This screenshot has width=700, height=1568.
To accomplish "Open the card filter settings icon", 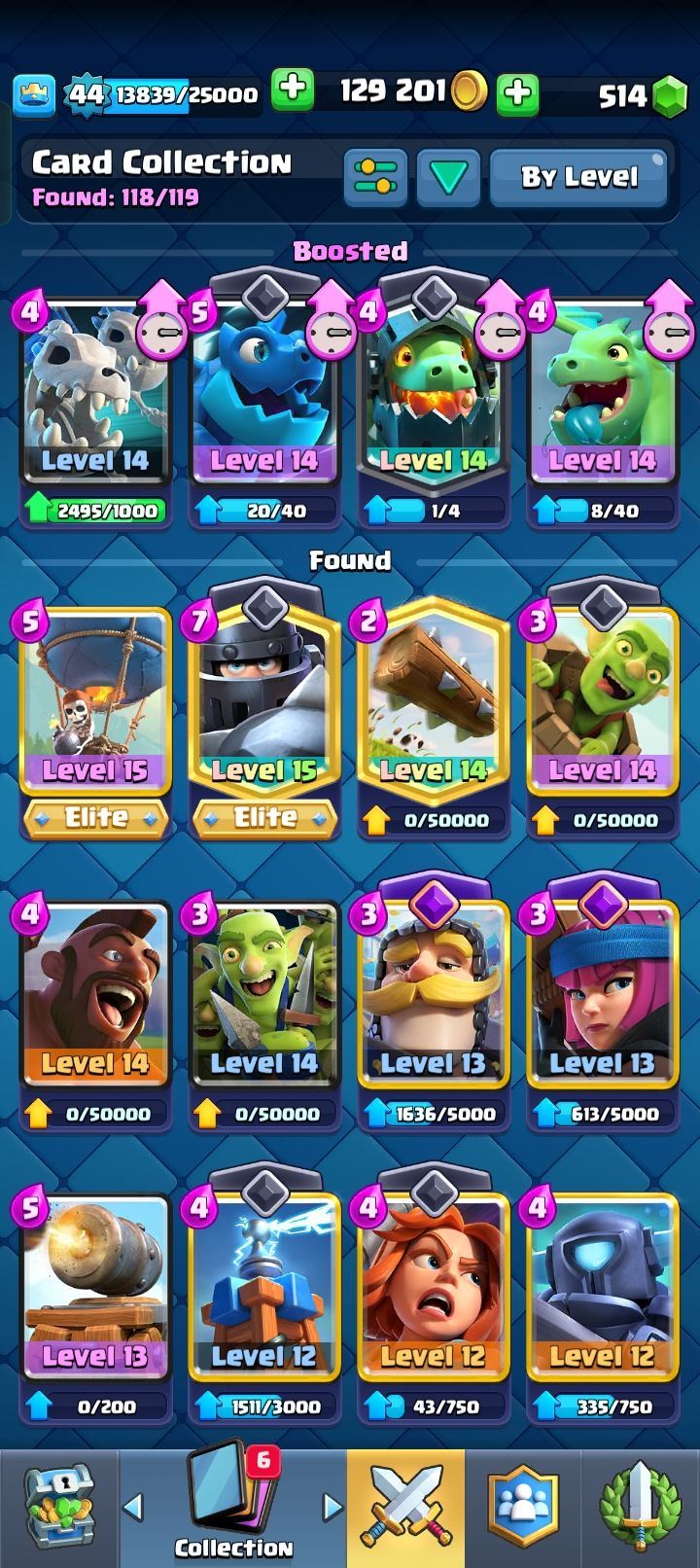I will (375, 177).
